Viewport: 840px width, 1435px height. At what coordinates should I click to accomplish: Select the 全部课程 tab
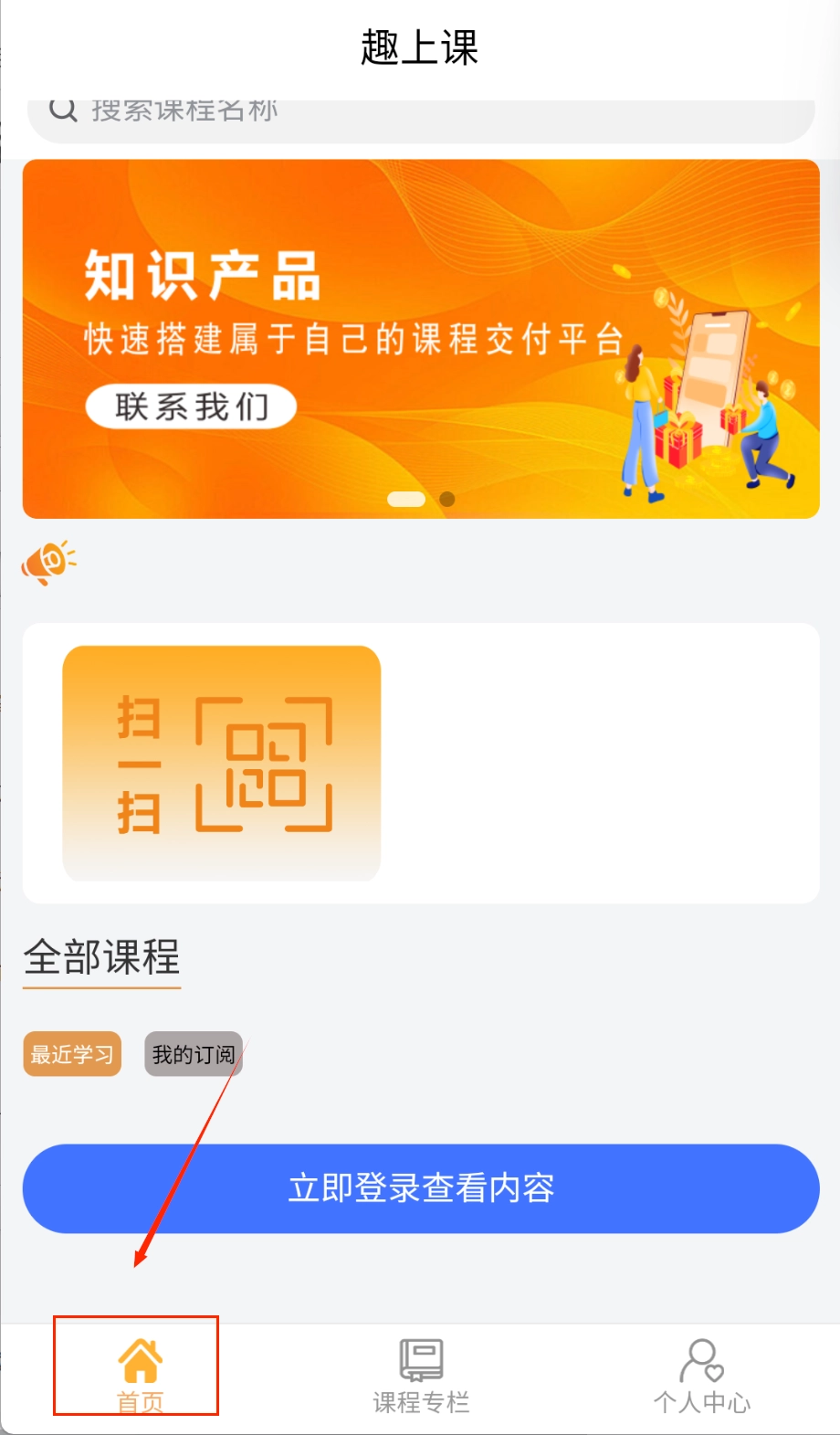(x=102, y=958)
